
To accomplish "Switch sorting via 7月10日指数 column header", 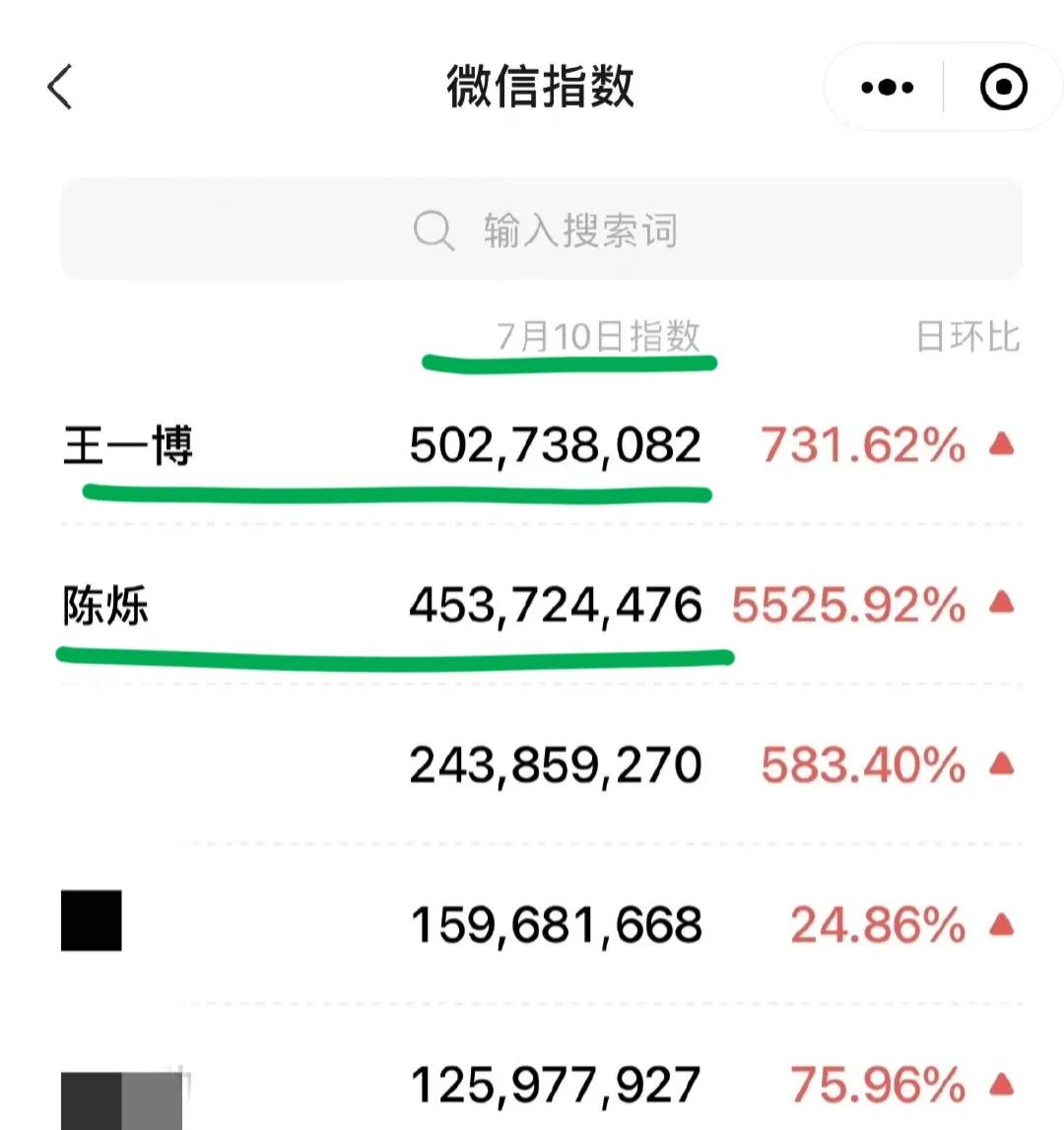I will tap(601, 337).
